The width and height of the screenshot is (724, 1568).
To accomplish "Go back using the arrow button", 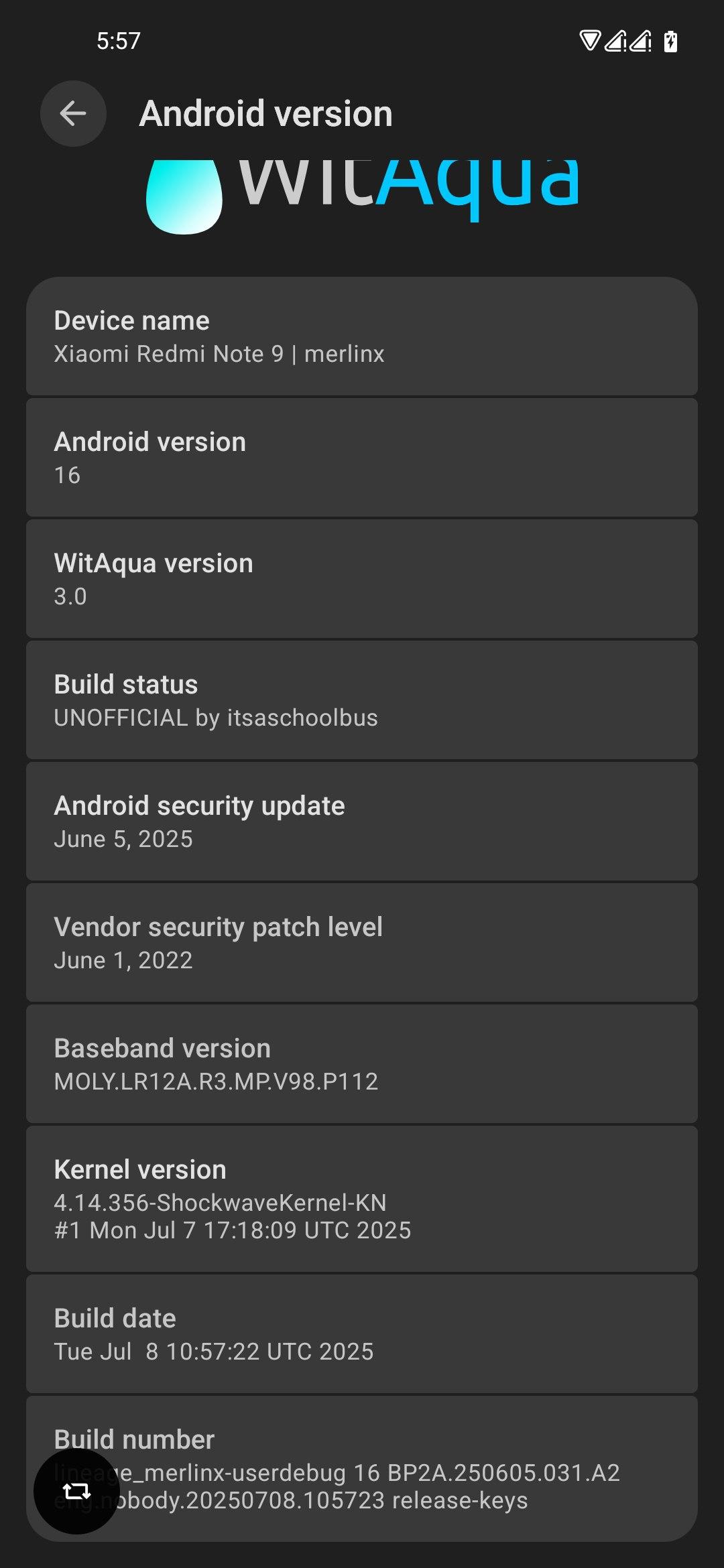I will coord(73,114).
